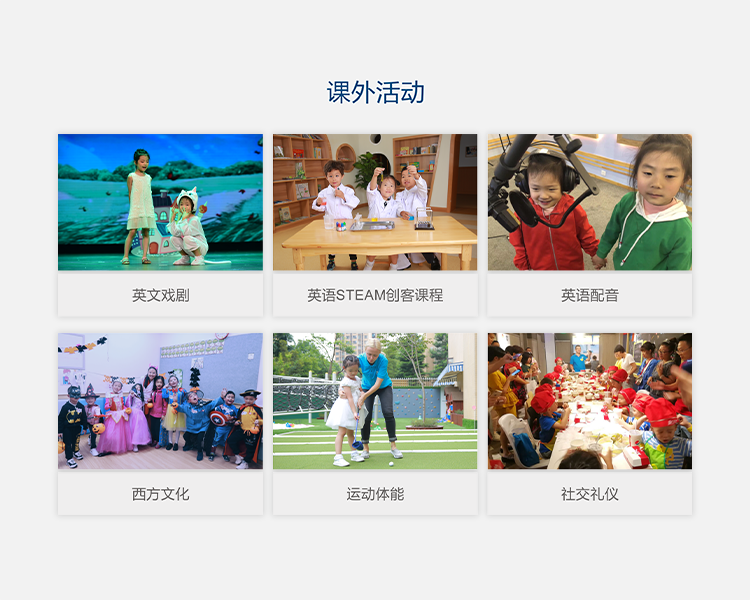View the 西方文化 activity card
750x600 pixels.
click(160, 423)
